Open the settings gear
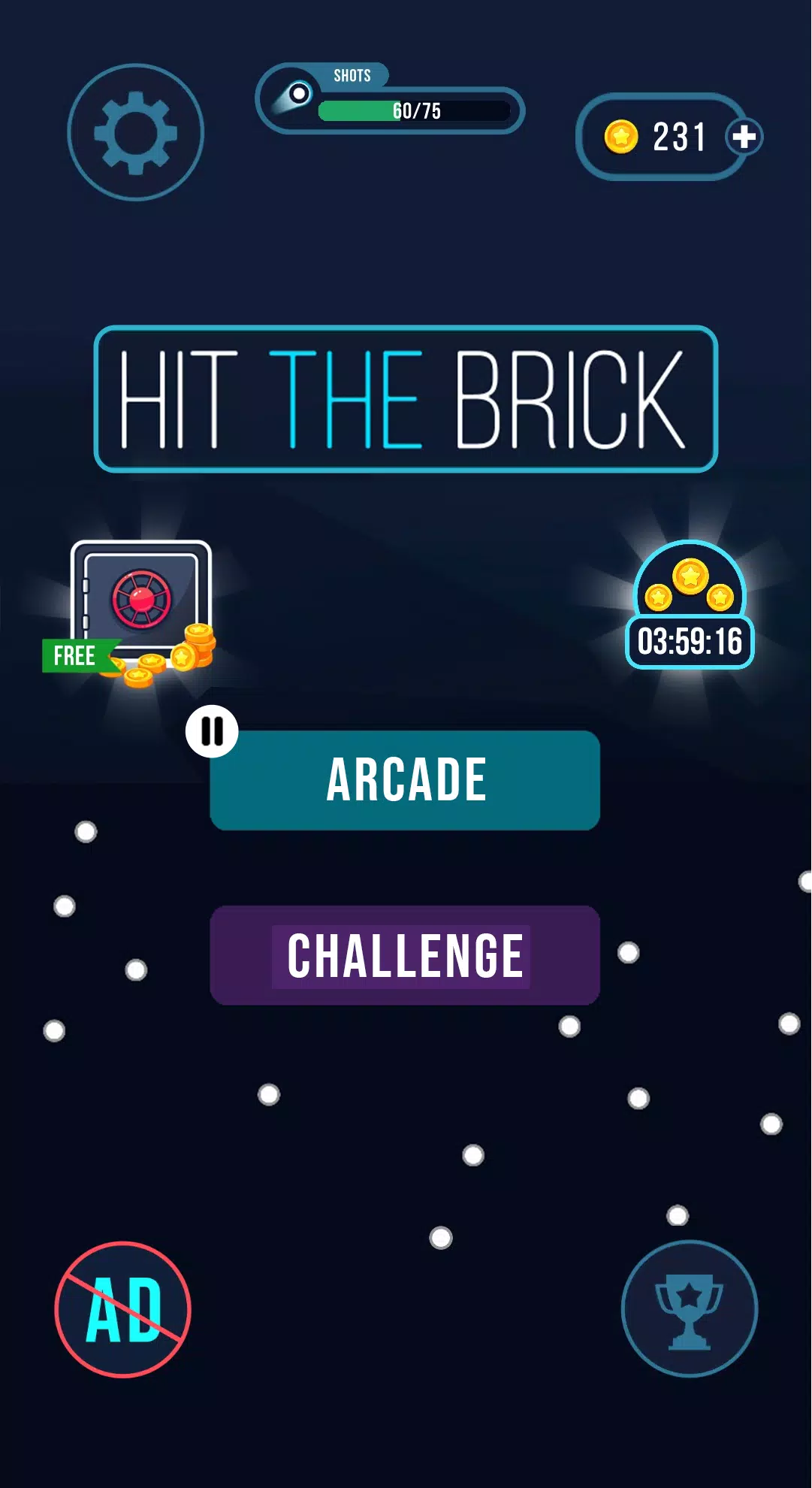812x1488 pixels. pyautogui.click(x=136, y=132)
